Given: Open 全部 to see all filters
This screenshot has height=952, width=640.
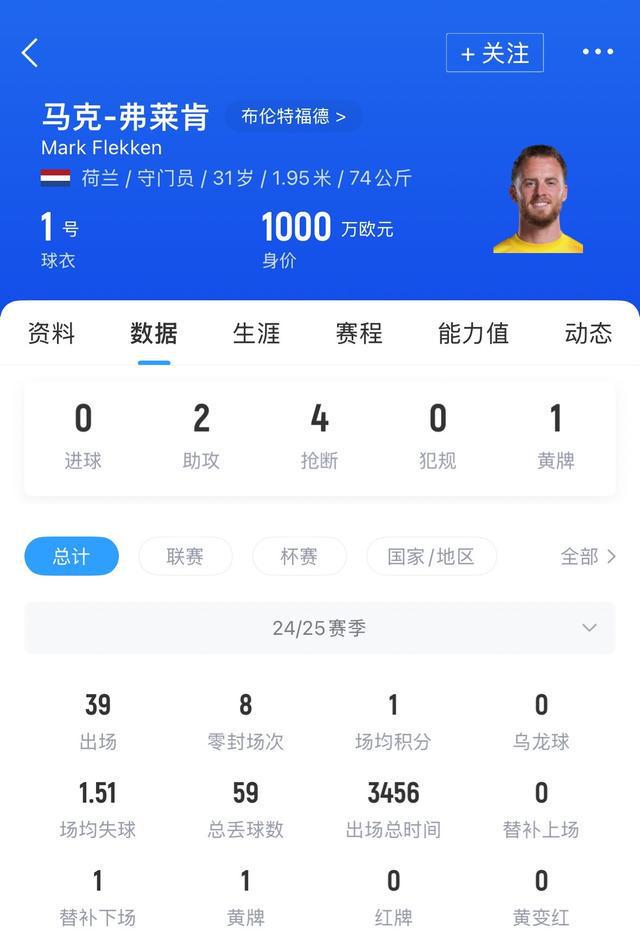Looking at the screenshot, I should click(x=588, y=556).
